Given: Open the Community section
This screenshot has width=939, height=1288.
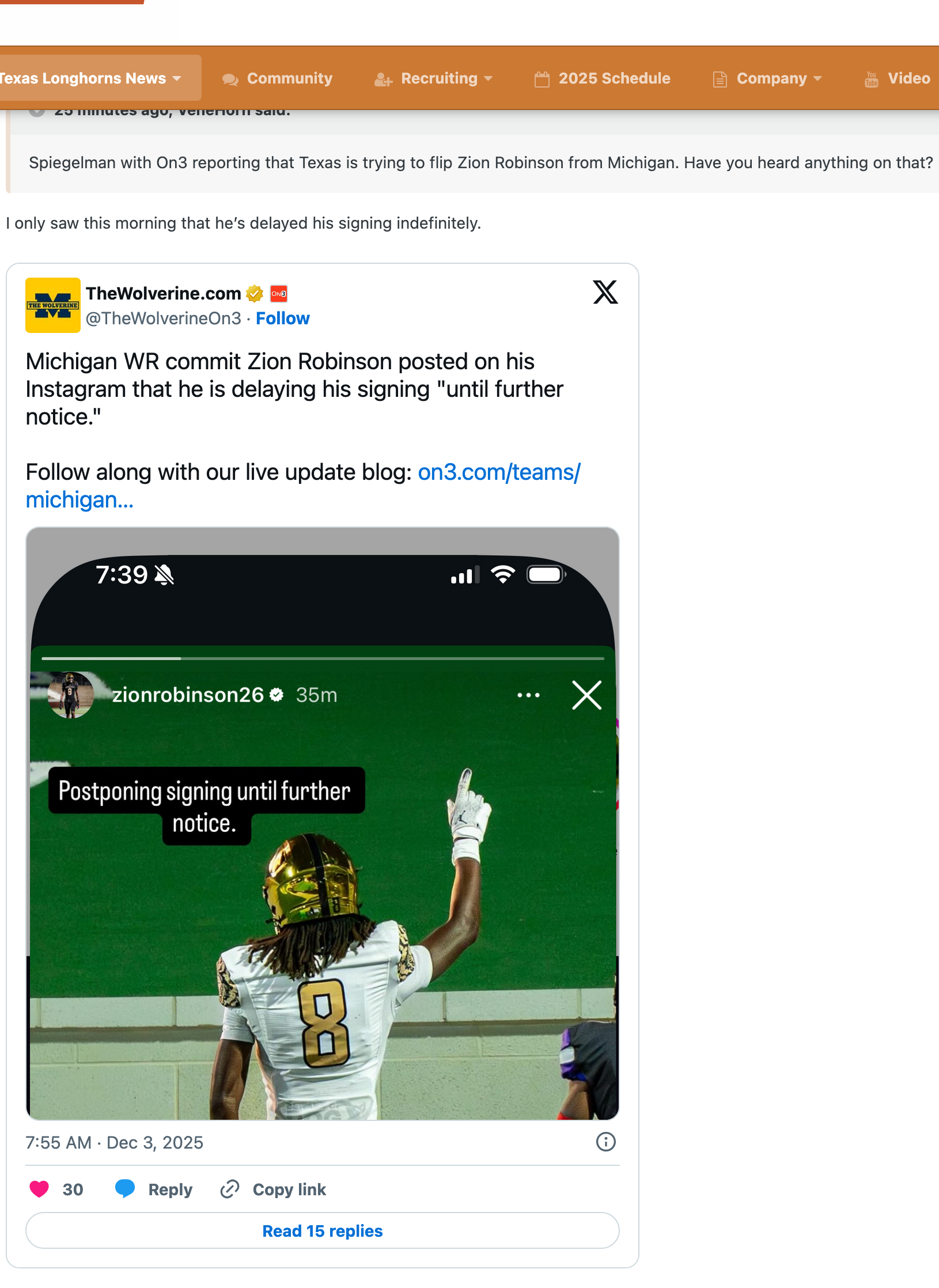Looking at the screenshot, I should point(278,78).
